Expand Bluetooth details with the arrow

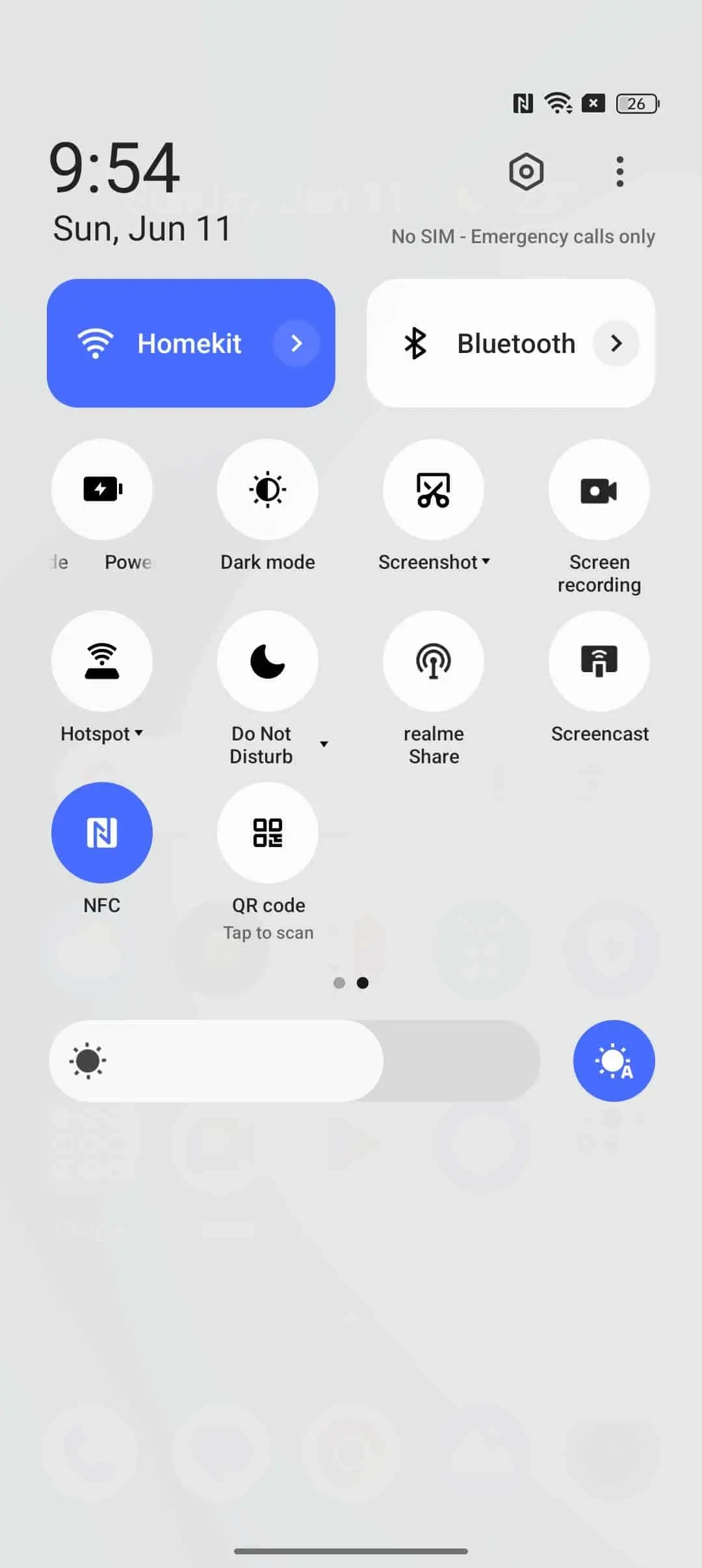616,343
